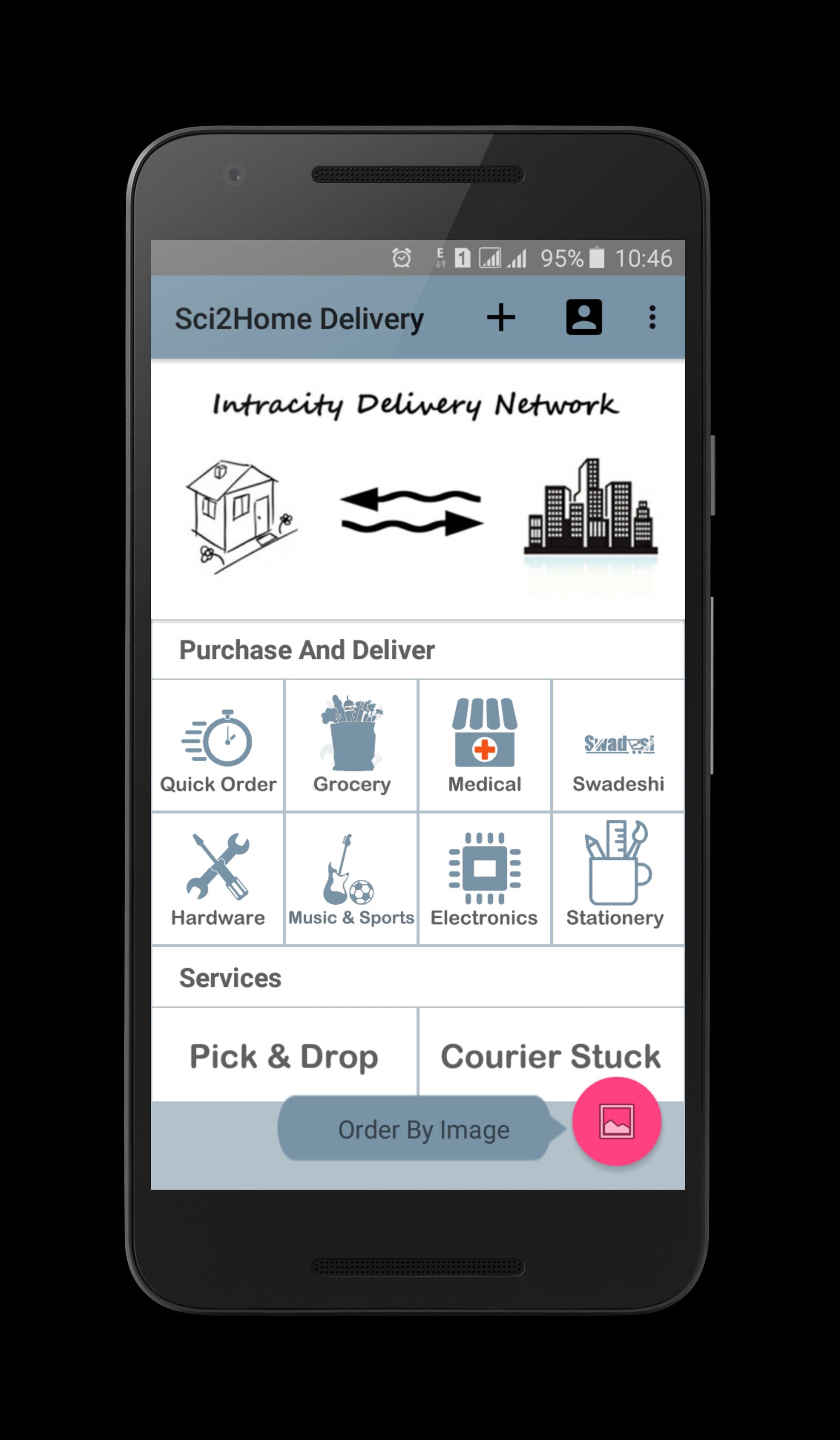Open the Swadeshi category
The height and width of the screenshot is (1440, 840).
pos(618,745)
